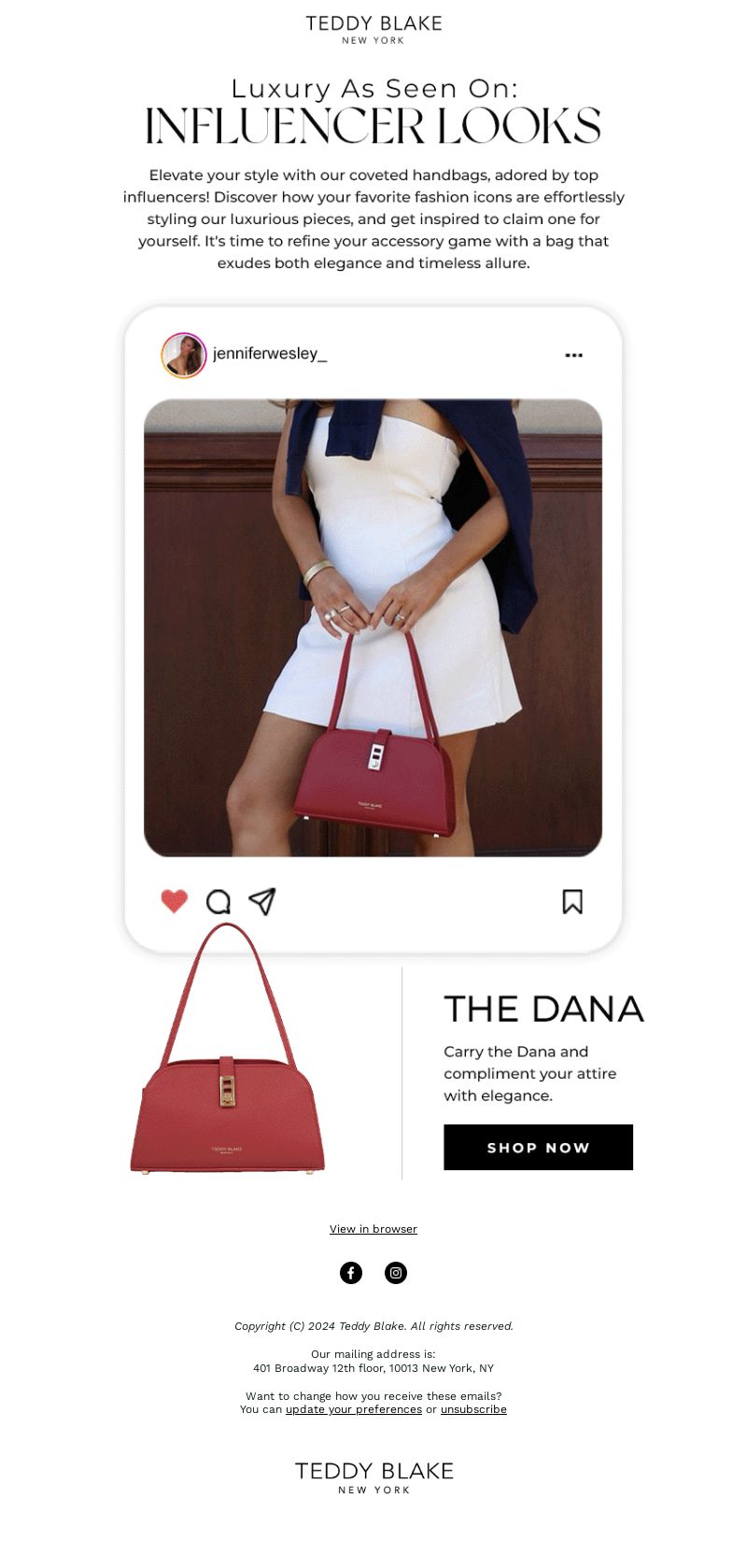The width and height of the screenshot is (747, 1568).
Task: Open the jenniferwesley_ influencer look image
Action: [373, 628]
